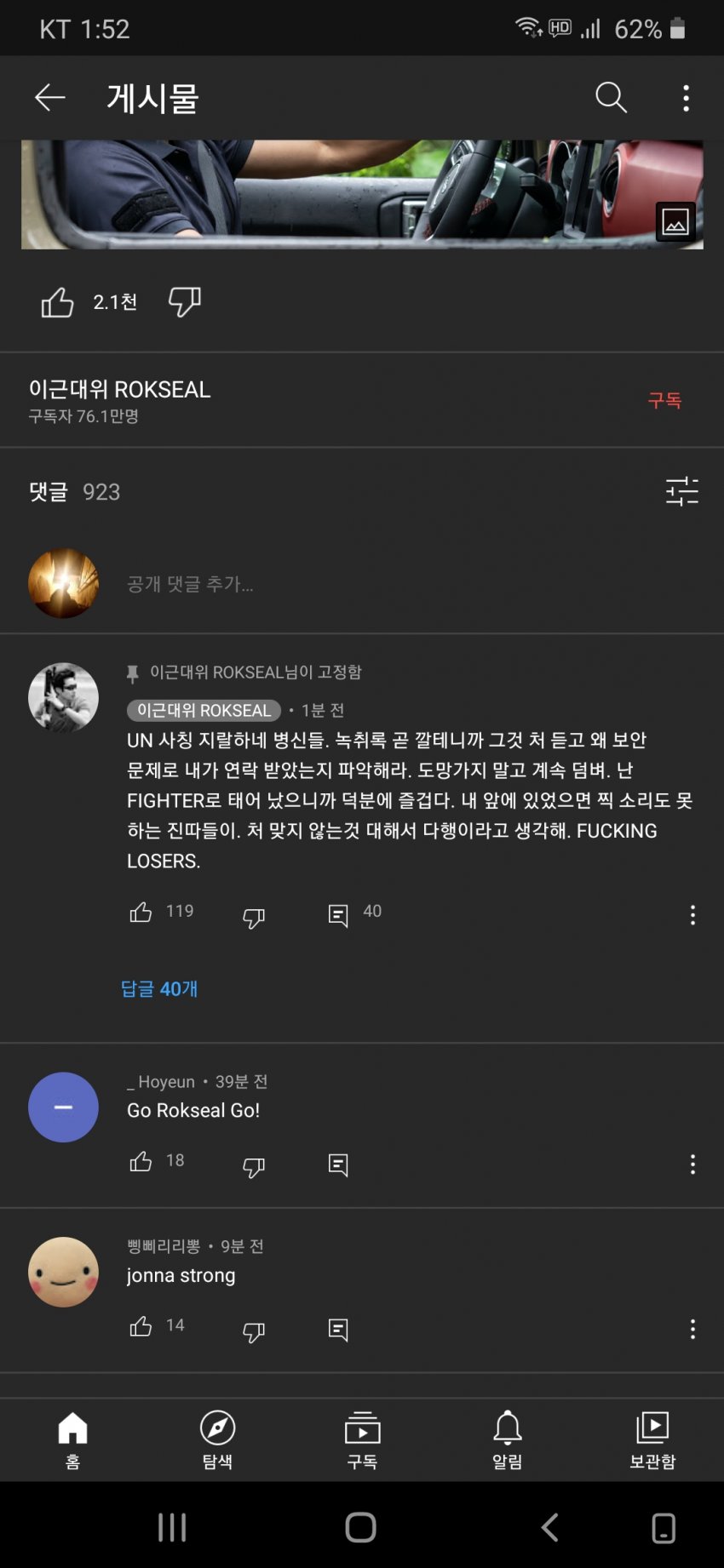Open search from the app bar

click(611, 98)
